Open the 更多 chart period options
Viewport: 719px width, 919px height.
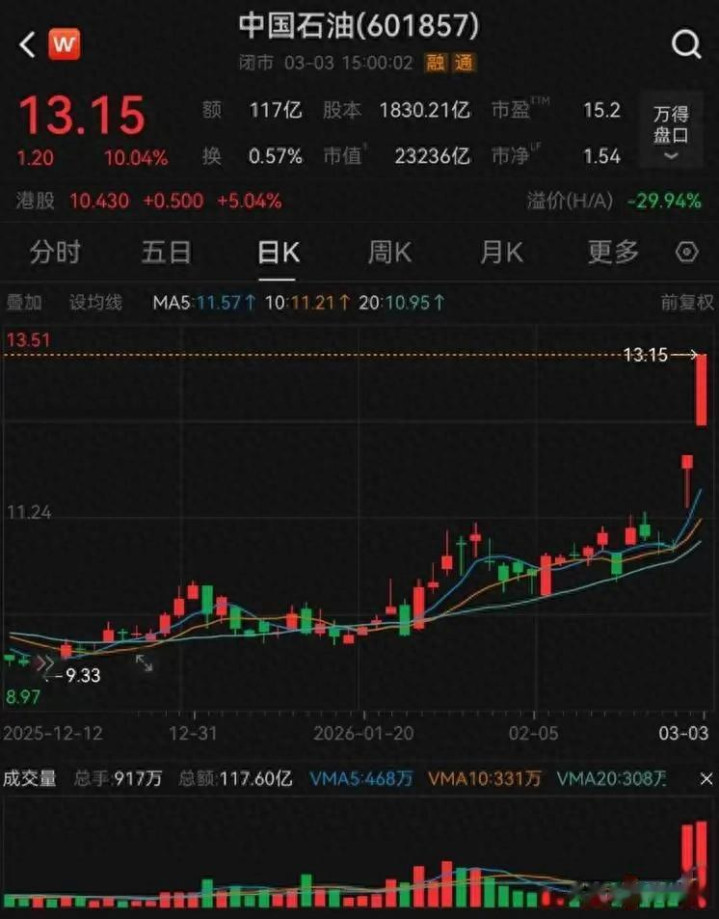(x=612, y=252)
